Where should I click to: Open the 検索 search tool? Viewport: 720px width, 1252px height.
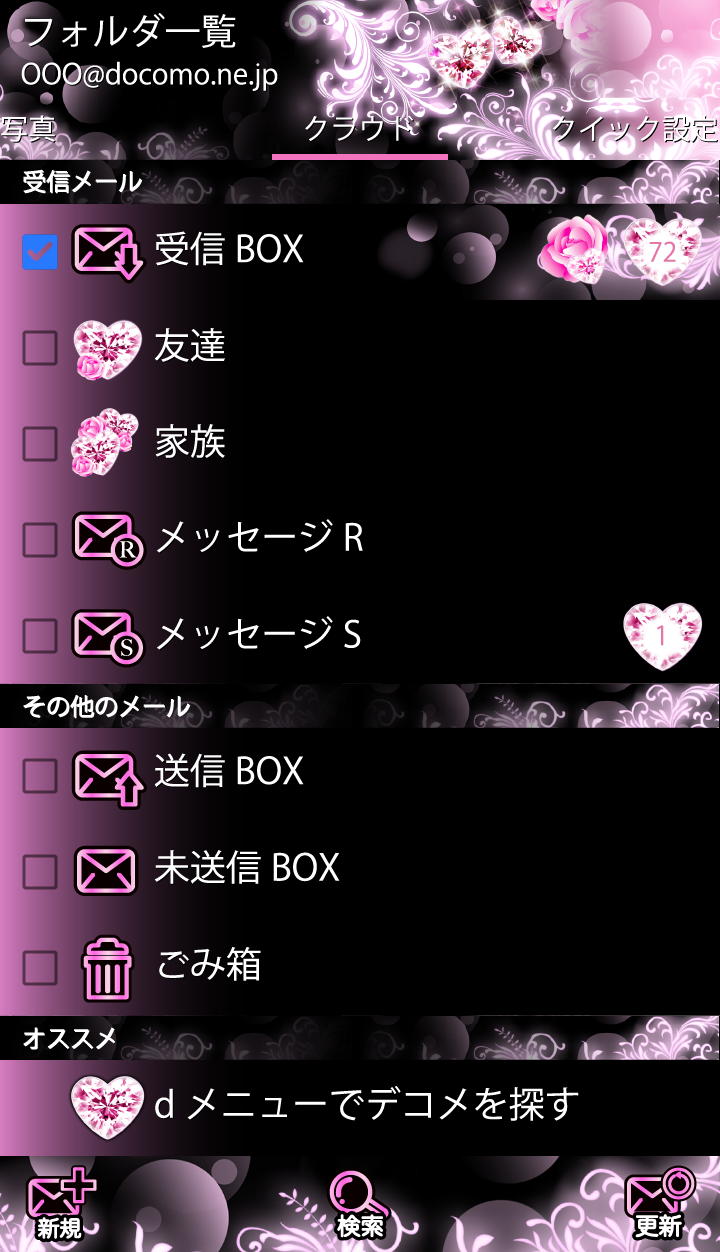360,1205
